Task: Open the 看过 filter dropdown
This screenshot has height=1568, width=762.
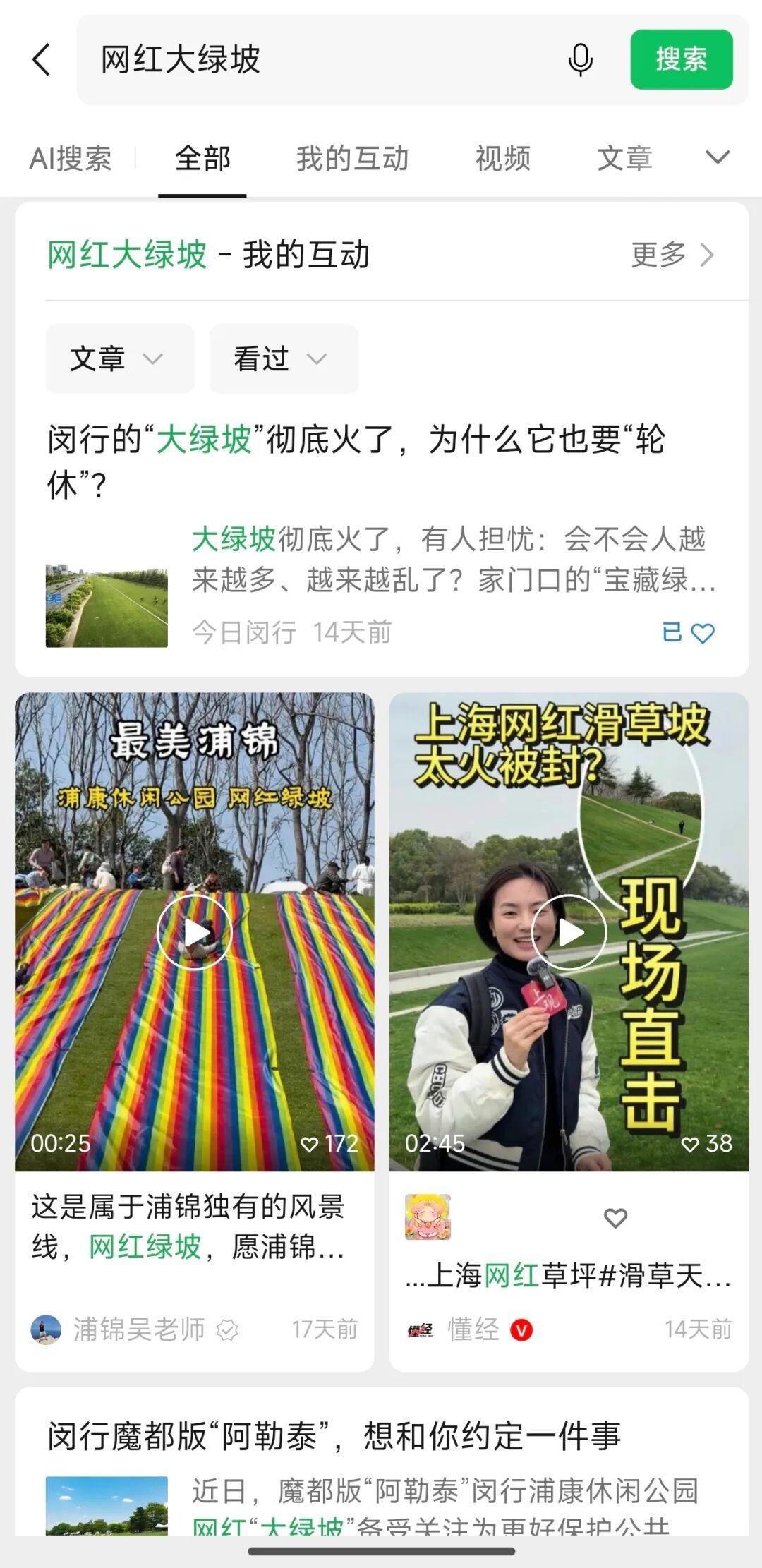Action: 283,358
